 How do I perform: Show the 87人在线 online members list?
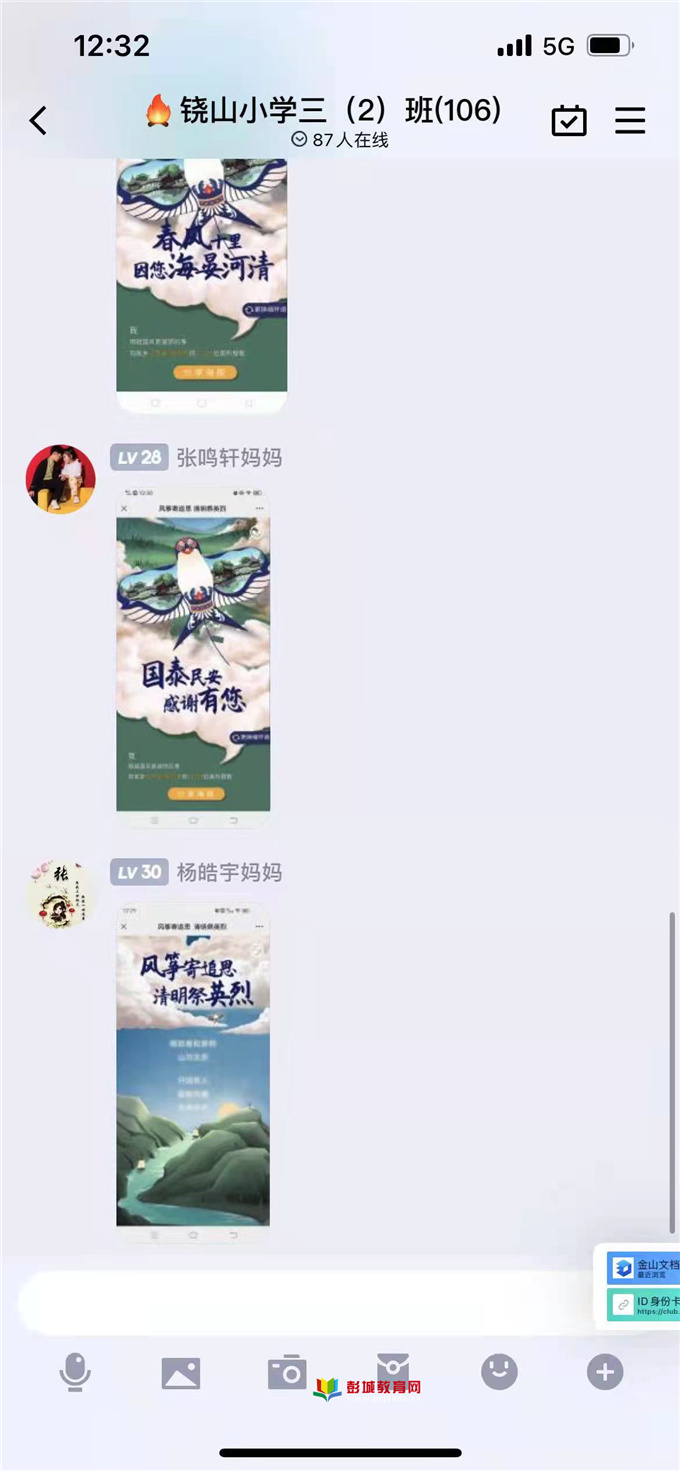coord(340,140)
